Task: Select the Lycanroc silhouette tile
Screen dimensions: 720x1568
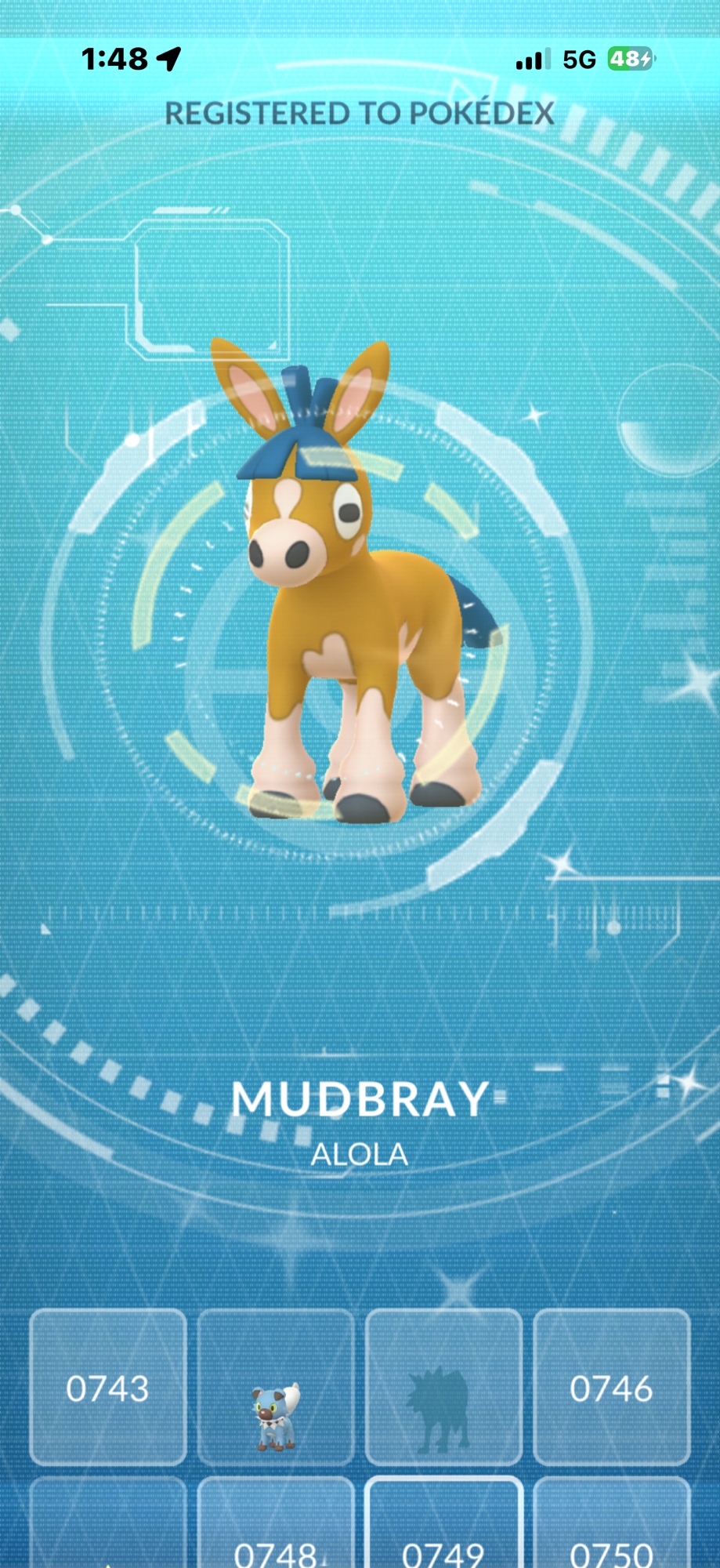Action: click(x=443, y=1387)
